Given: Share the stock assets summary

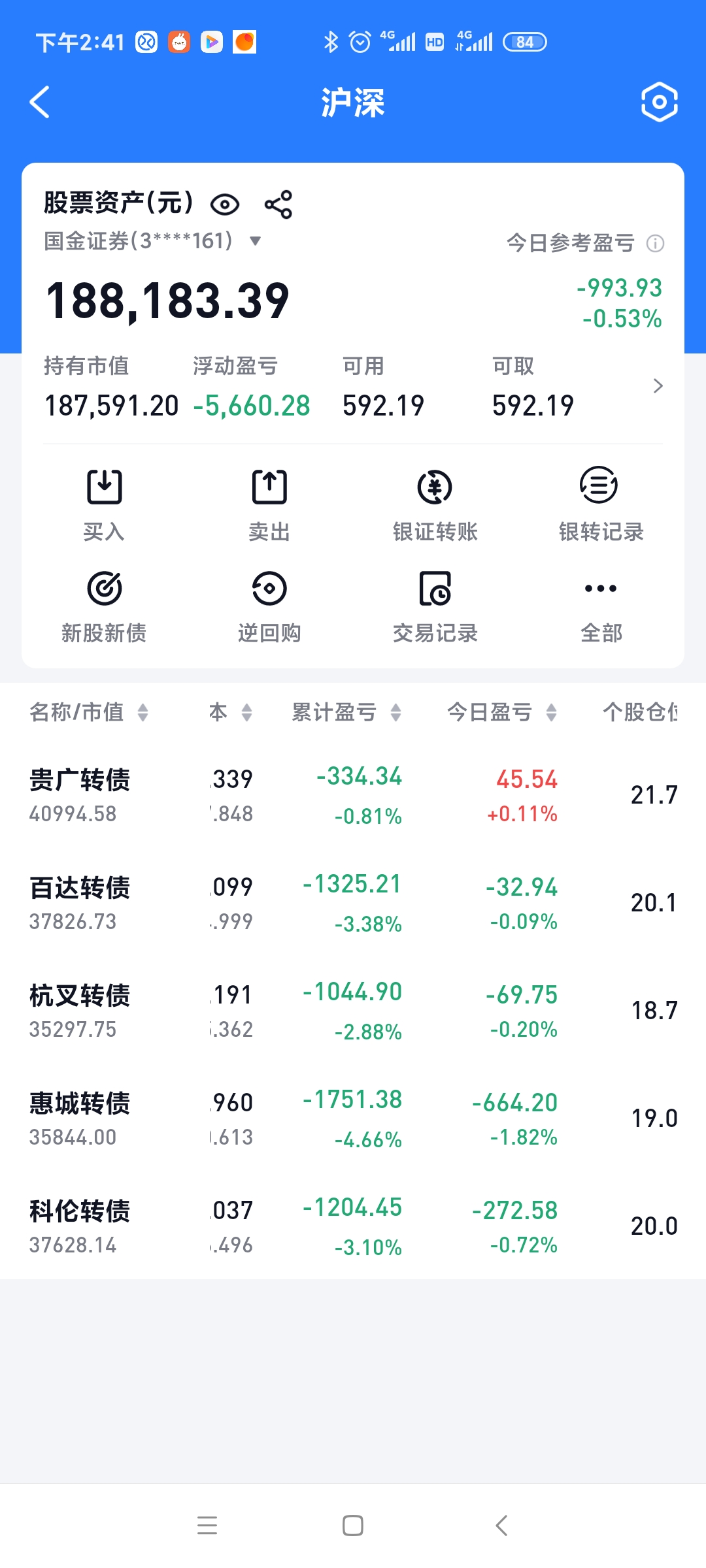Looking at the screenshot, I should point(278,204).
